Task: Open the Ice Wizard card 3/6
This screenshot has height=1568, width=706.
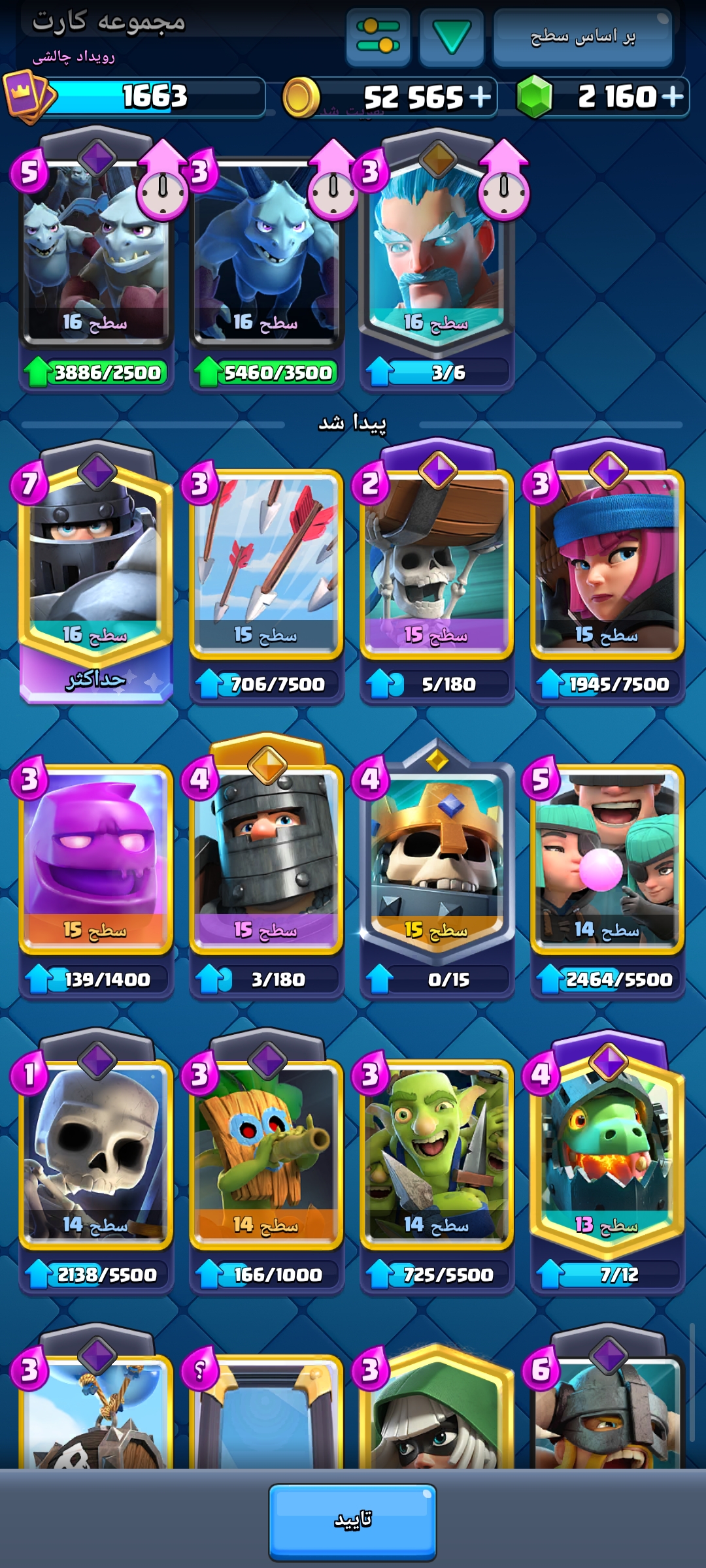Action: 437,261
